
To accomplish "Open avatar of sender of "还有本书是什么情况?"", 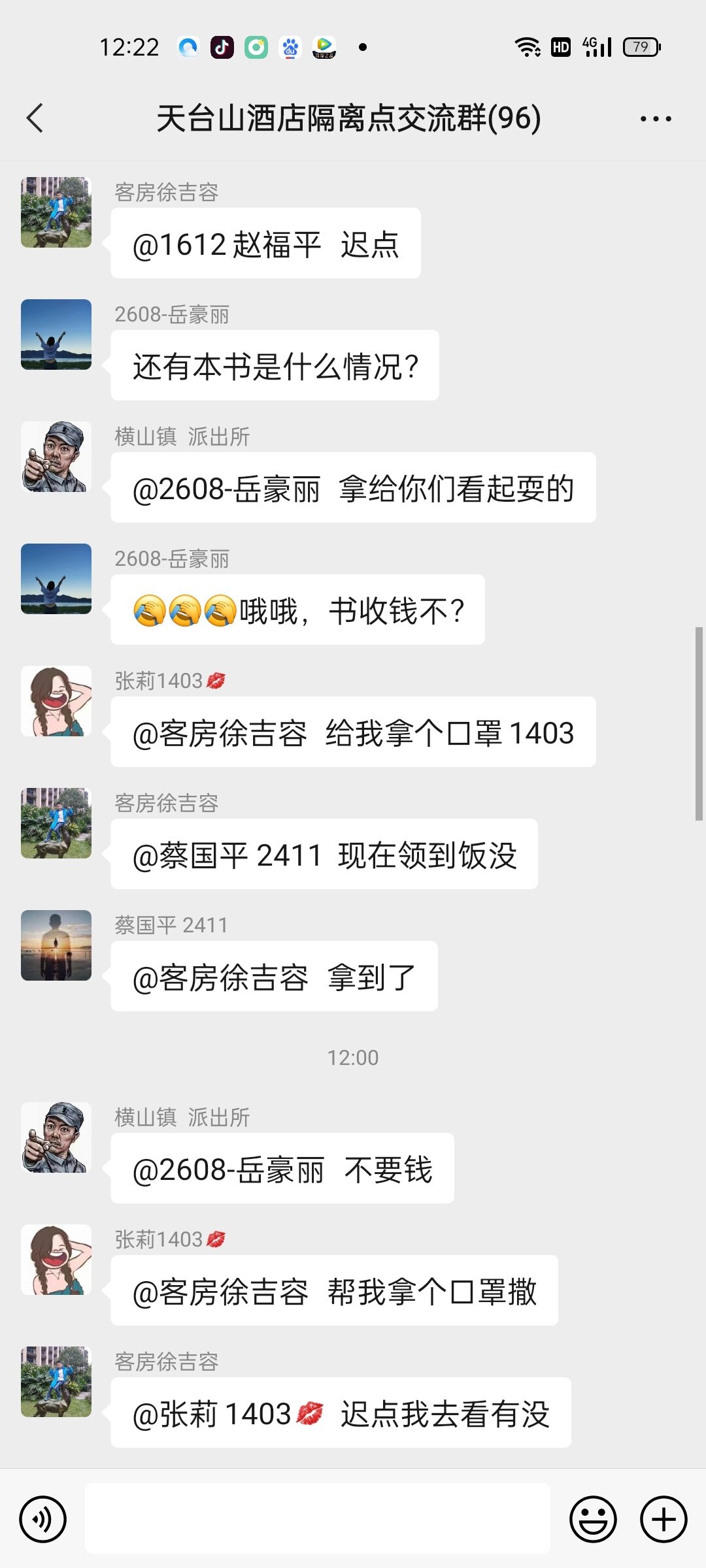I will click(56, 335).
